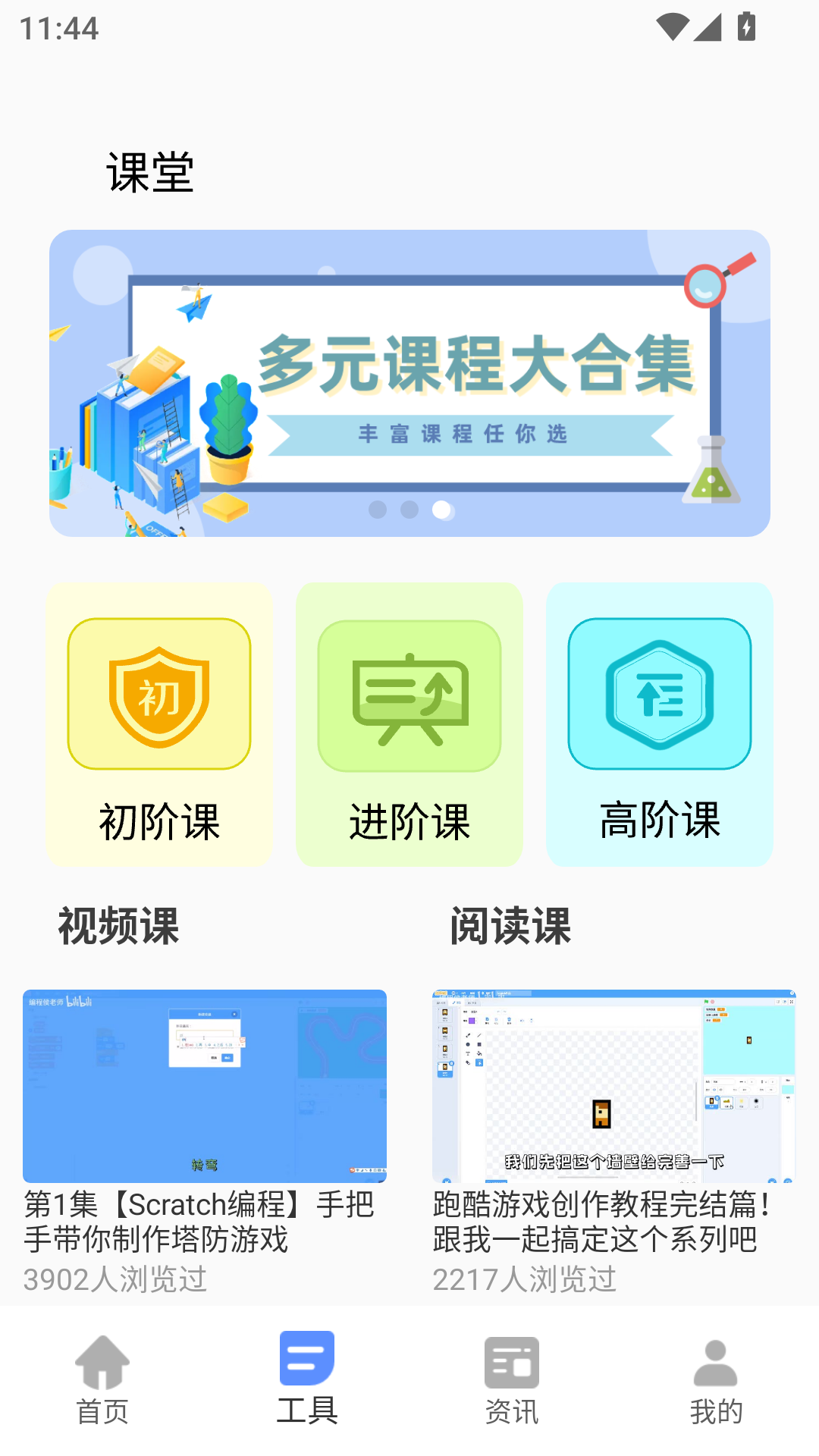The width and height of the screenshot is (819, 1456).
Task: Tap the 高阶课 hexagon icon
Action: tap(659, 694)
